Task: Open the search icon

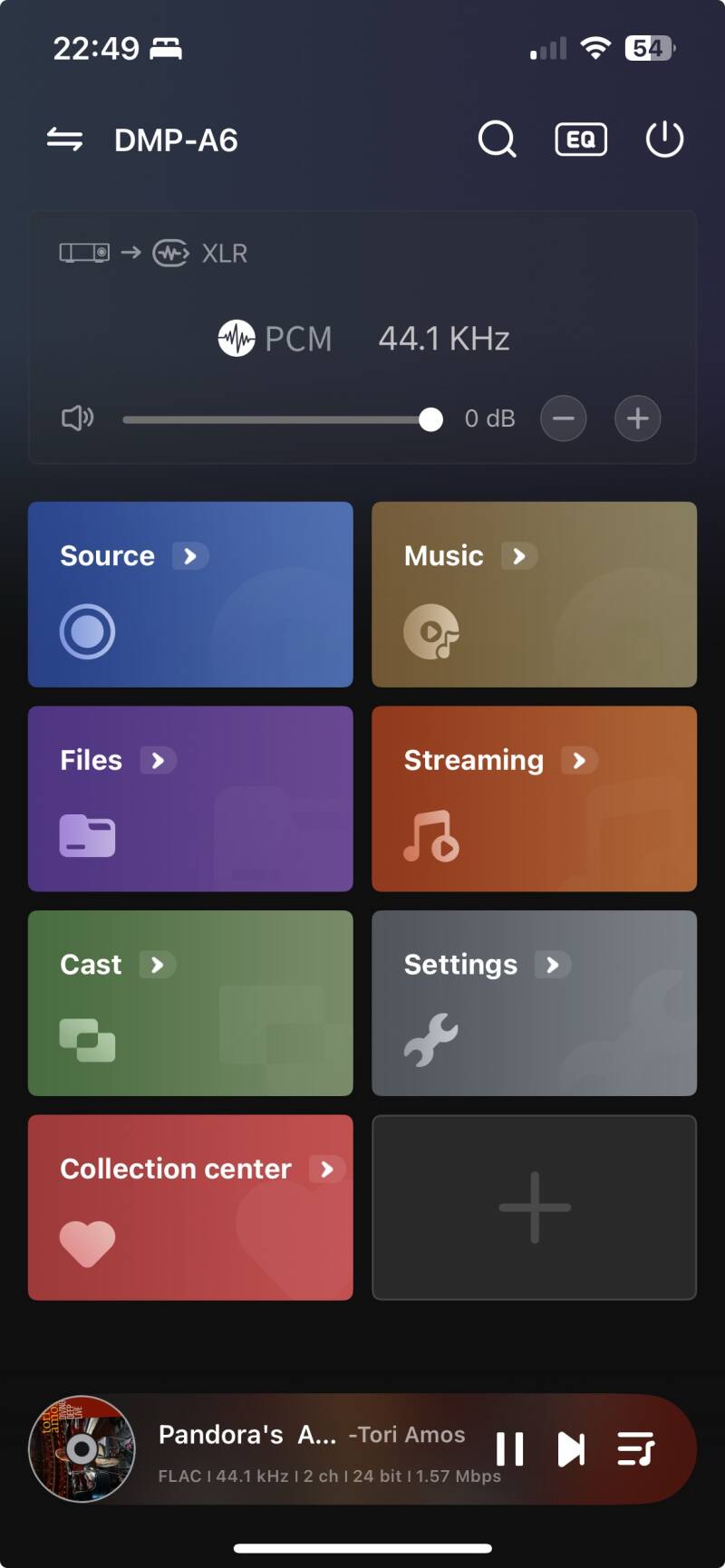Action: [x=497, y=139]
